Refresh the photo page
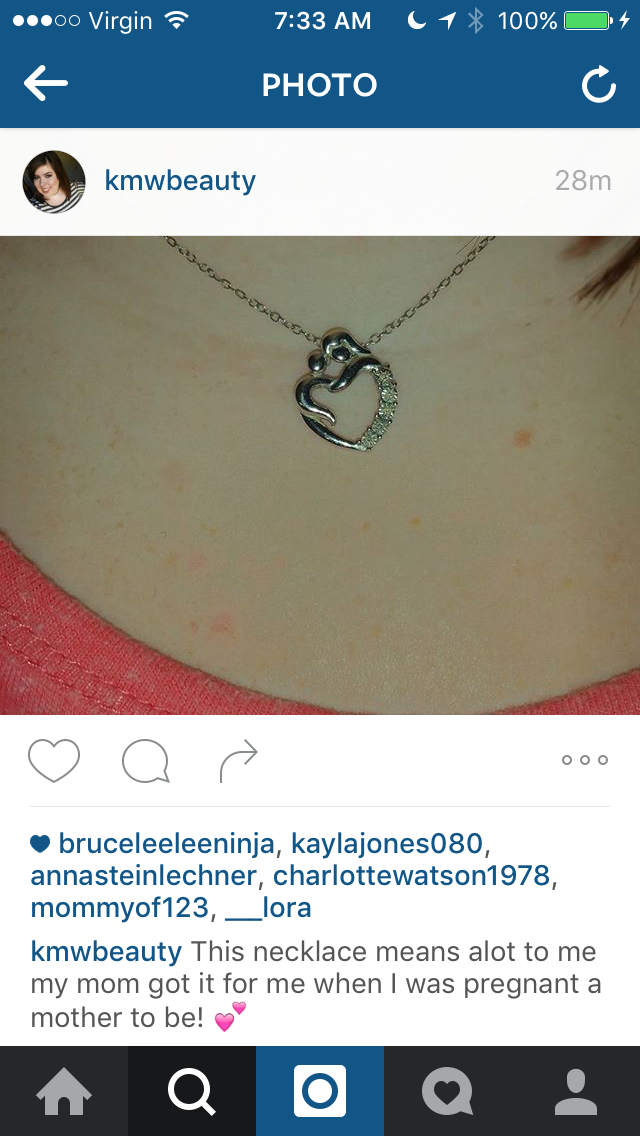 click(599, 85)
